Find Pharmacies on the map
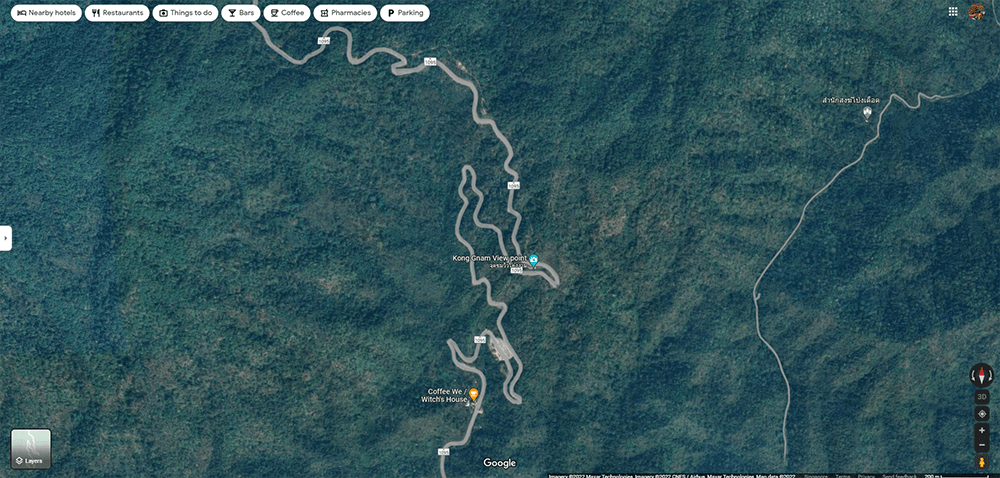This screenshot has width=1000, height=478. point(345,13)
